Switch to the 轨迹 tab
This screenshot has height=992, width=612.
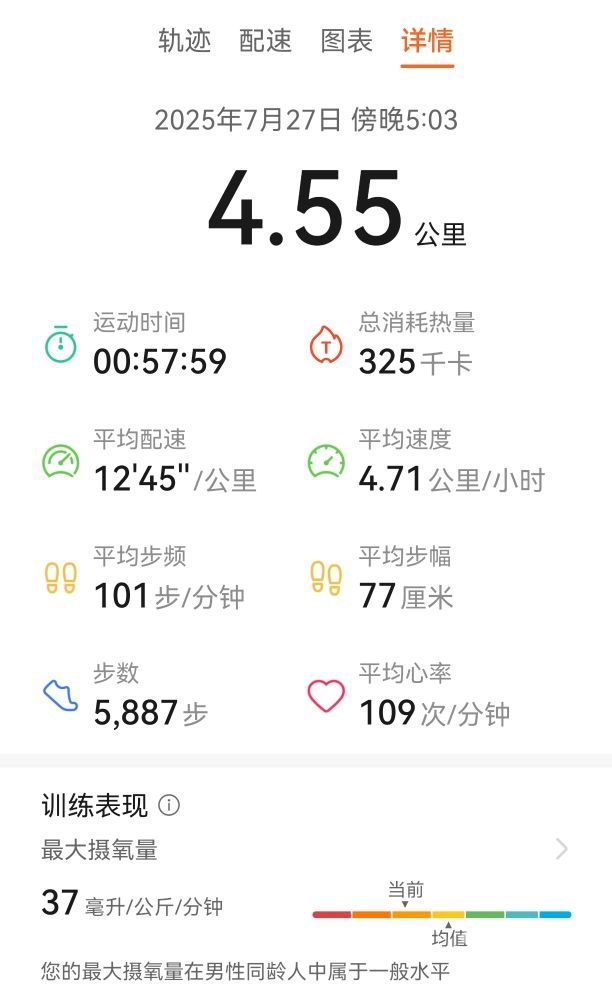[184, 40]
